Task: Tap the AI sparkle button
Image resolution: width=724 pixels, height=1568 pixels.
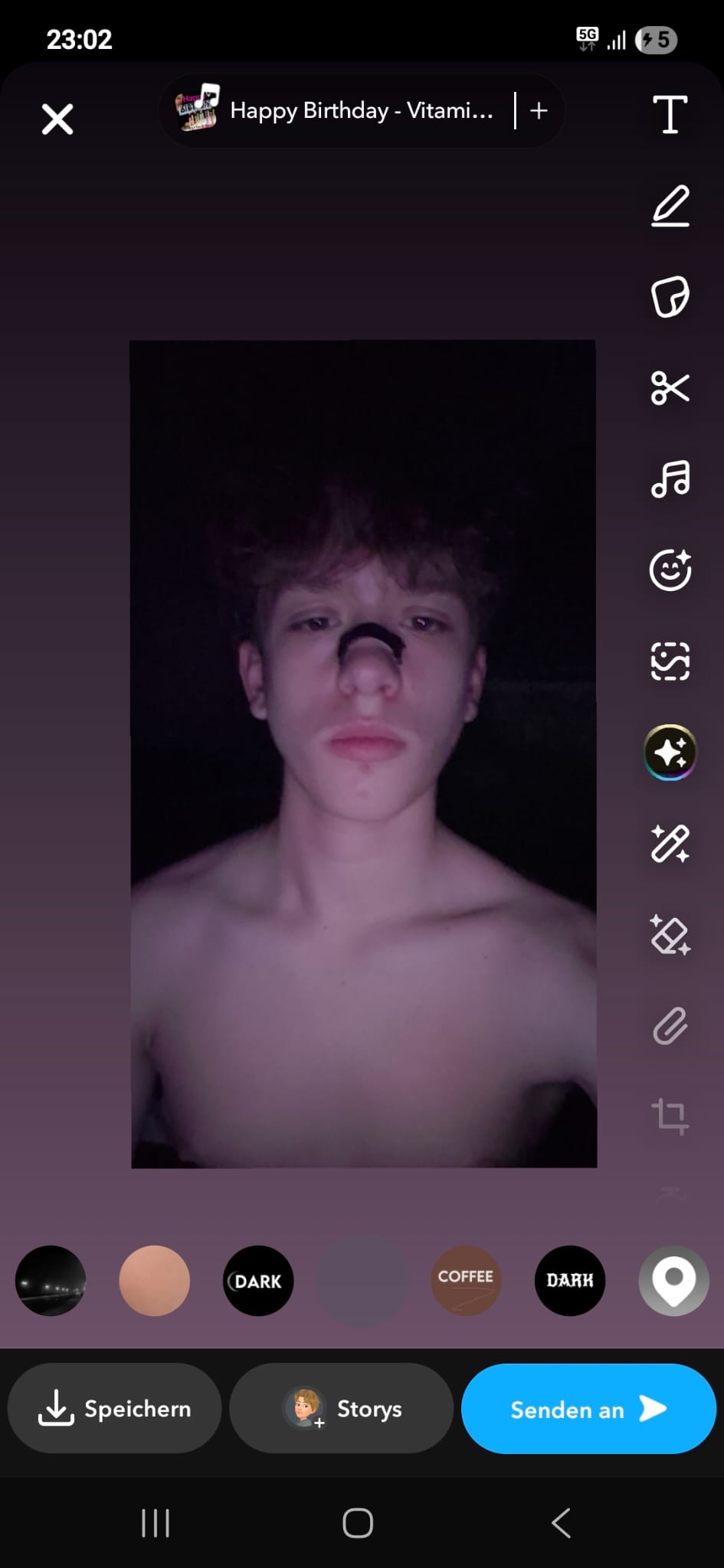Action: pos(670,753)
